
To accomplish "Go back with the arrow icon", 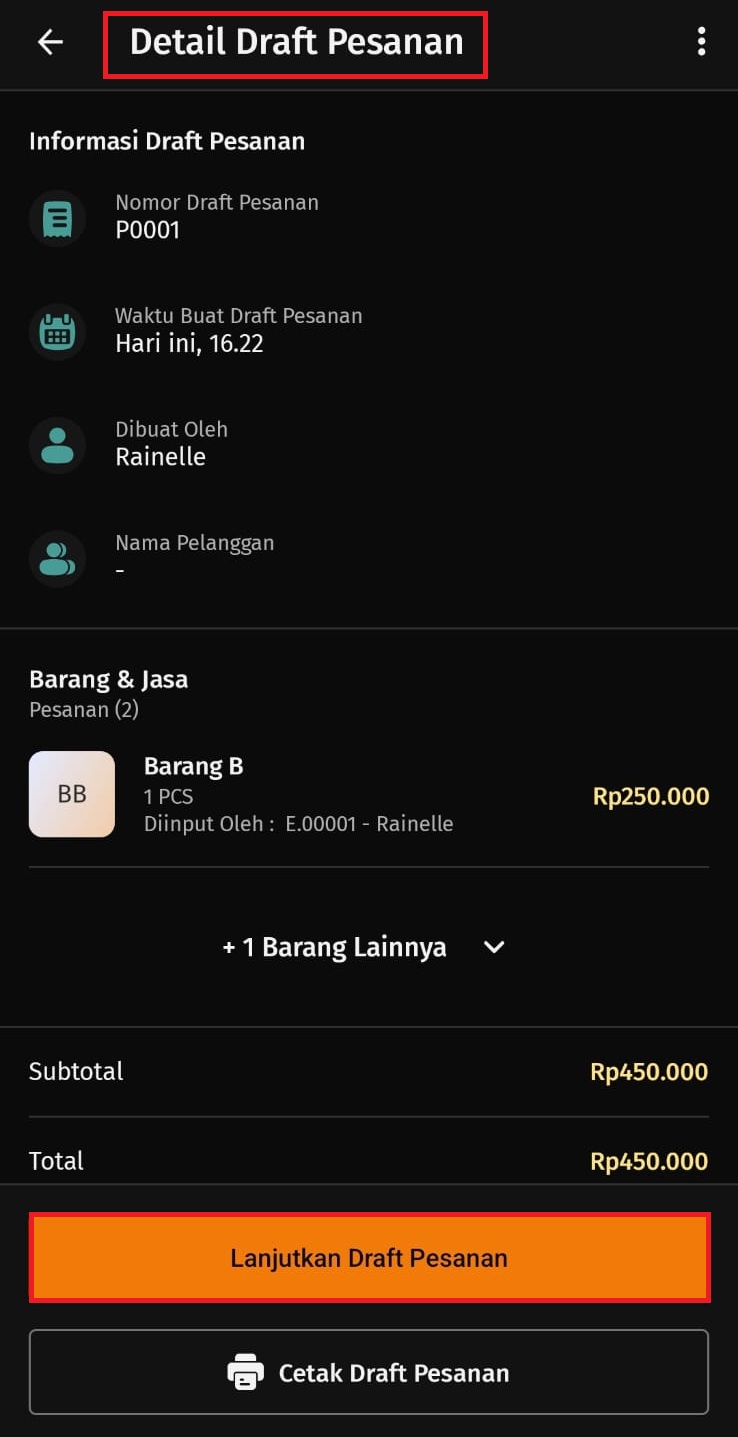I will coord(50,42).
